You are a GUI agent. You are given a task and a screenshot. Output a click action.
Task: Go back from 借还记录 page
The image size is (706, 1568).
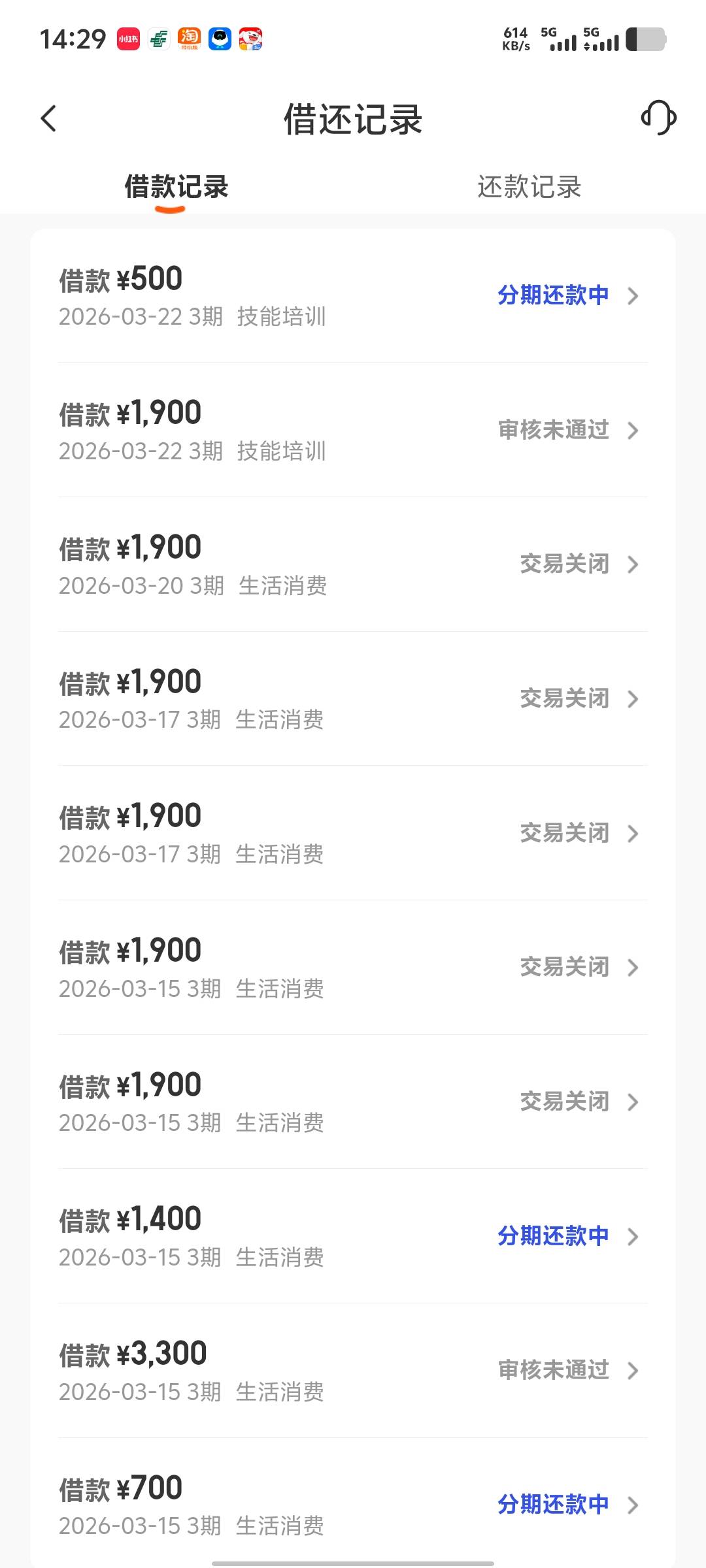coord(49,119)
